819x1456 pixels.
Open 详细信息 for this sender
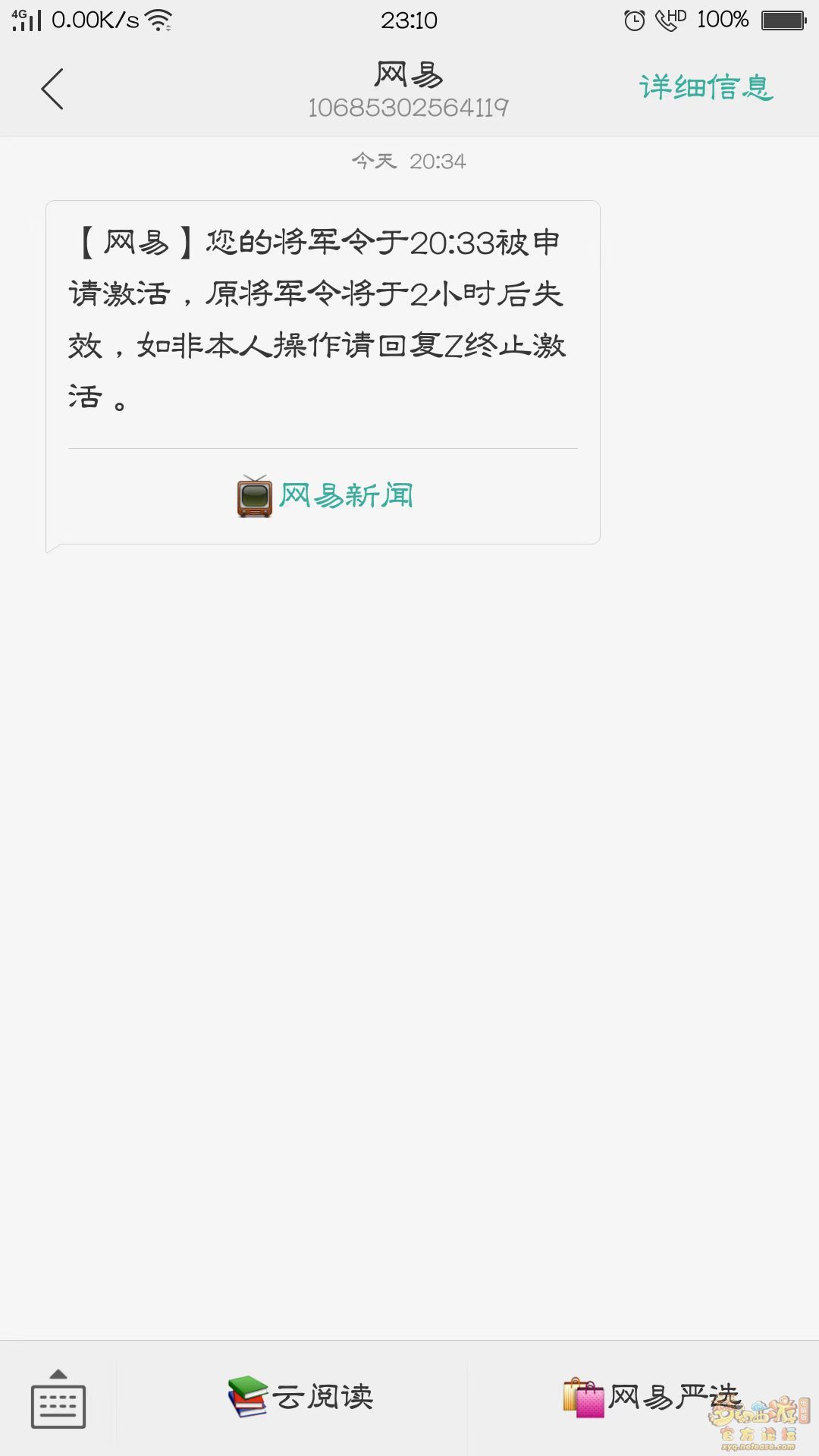click(x=706, y=87)
